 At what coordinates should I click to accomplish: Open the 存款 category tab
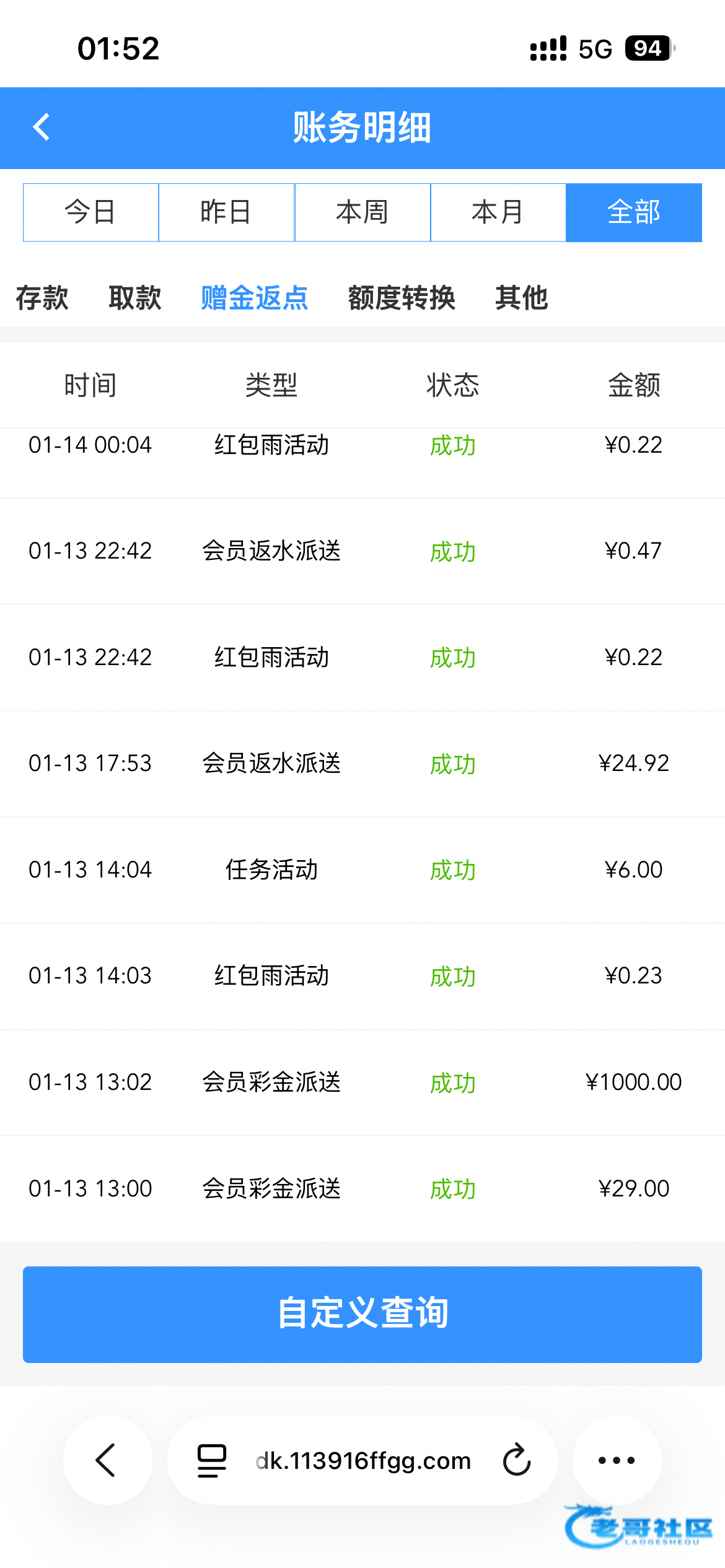42,298
